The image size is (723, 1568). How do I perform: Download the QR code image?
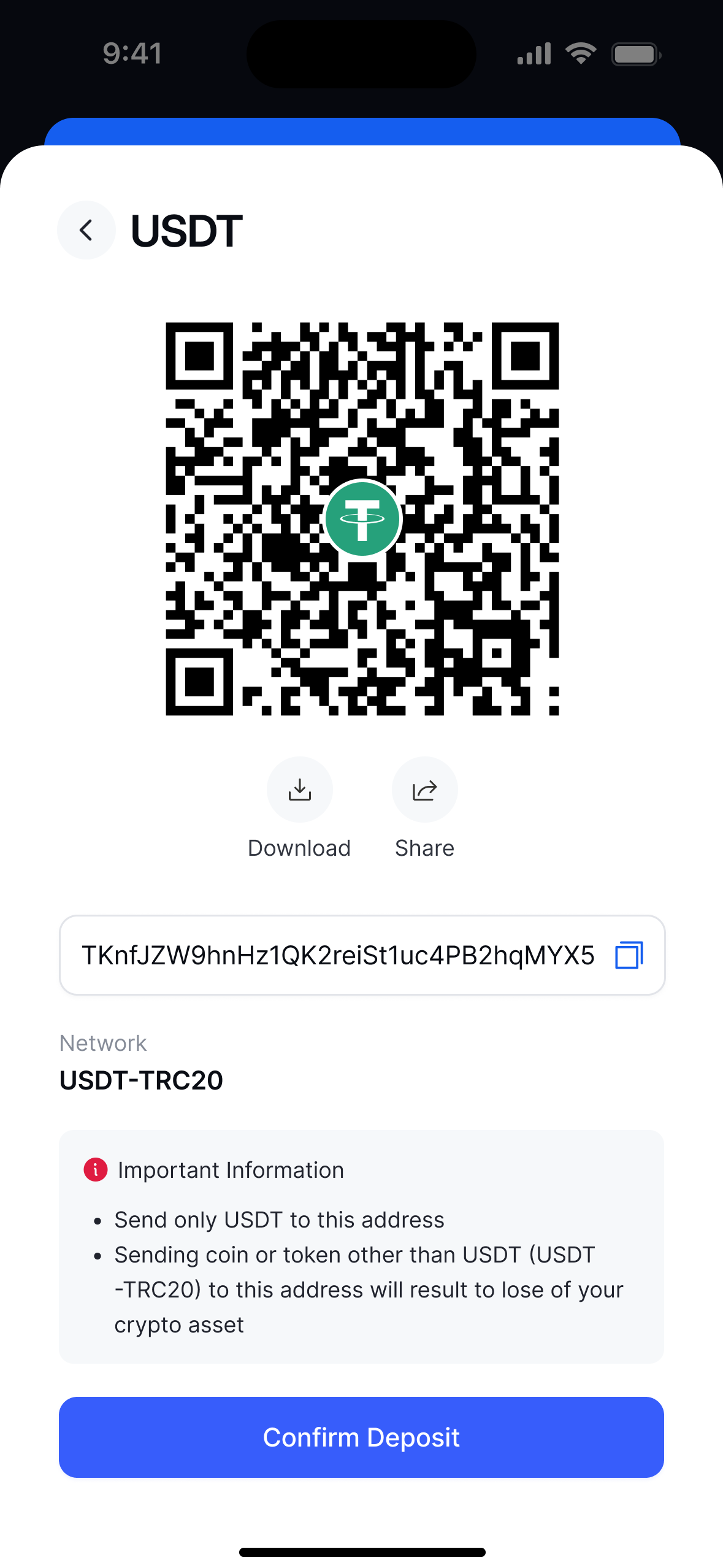299,790
